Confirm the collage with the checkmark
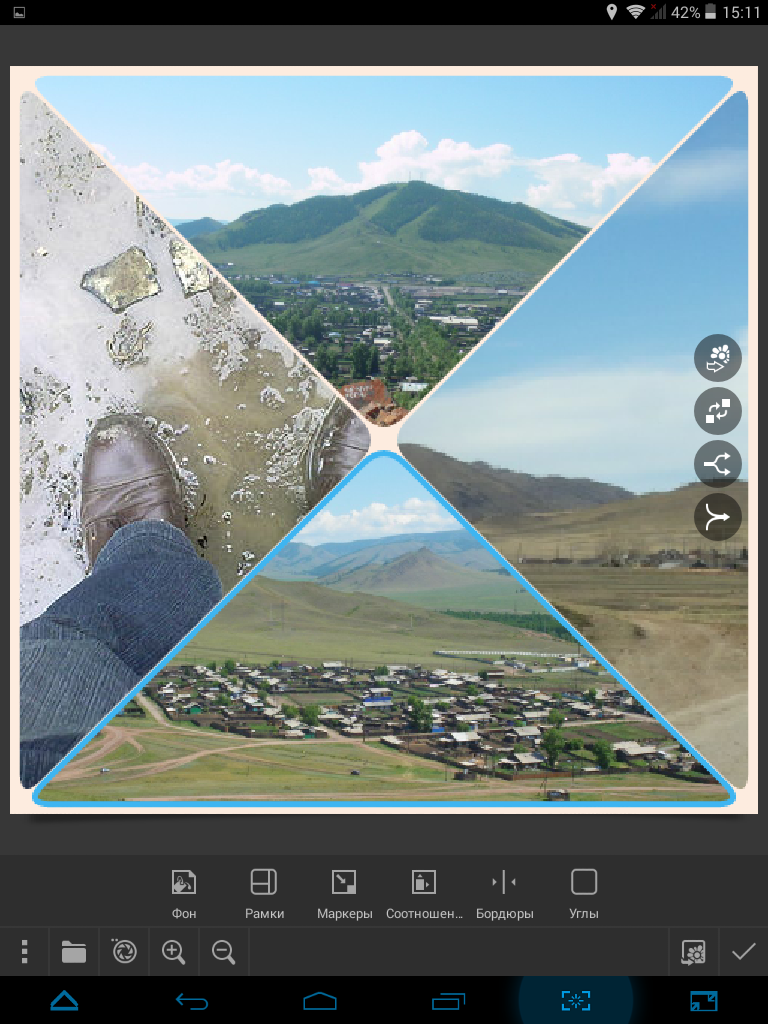 point(743,951)
